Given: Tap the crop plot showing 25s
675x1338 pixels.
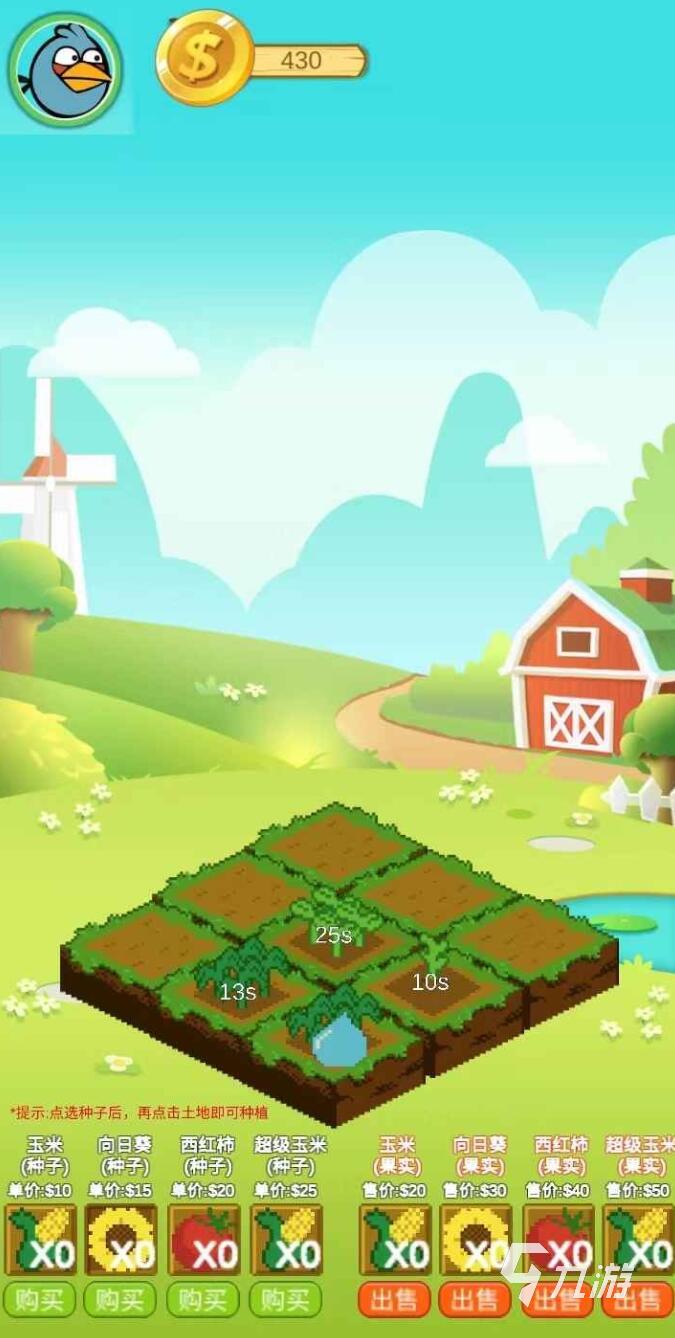Looking at the screenshot, I should pyautogui.click(x=334, y=930).
